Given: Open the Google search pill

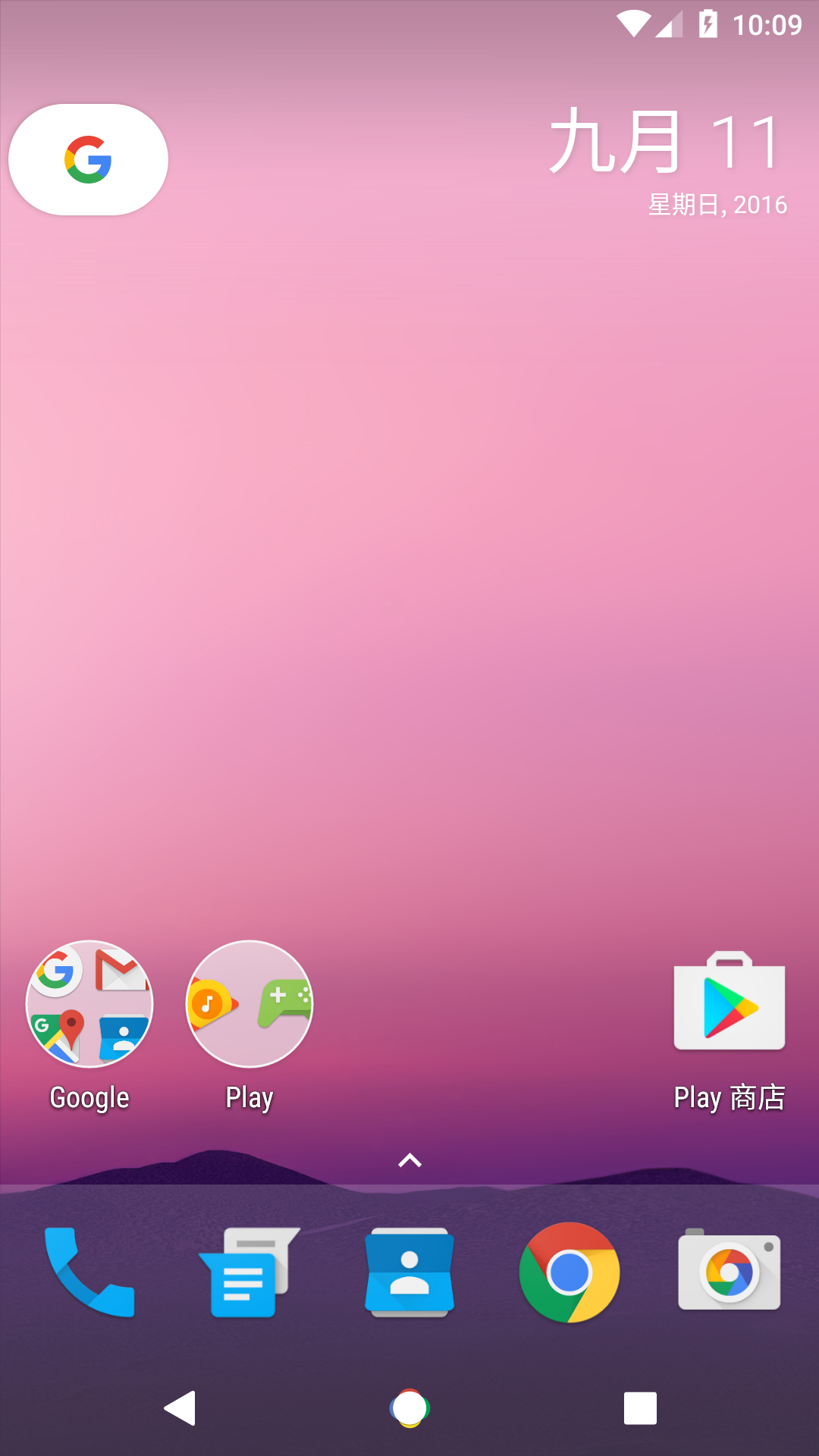Looking at the screenshot, I should point(88,160).
